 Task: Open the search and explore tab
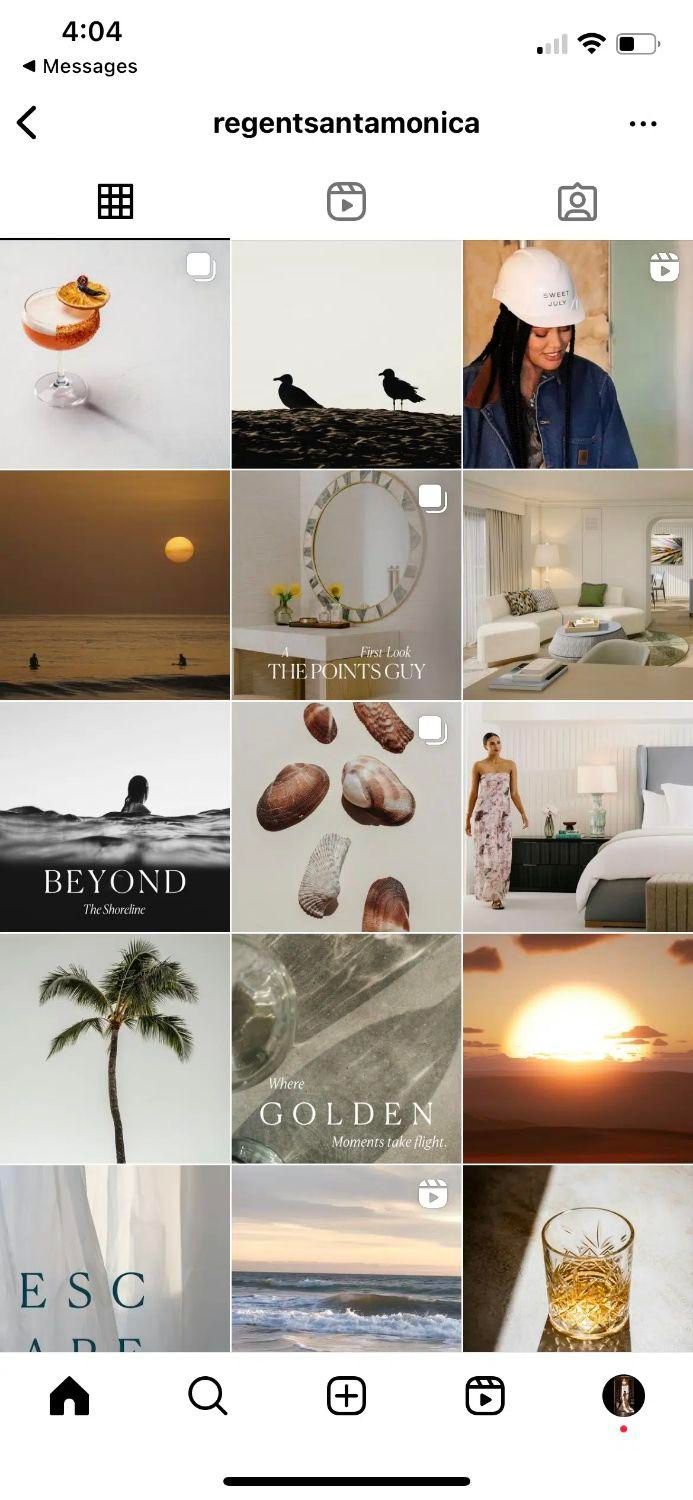[207, 1396]
